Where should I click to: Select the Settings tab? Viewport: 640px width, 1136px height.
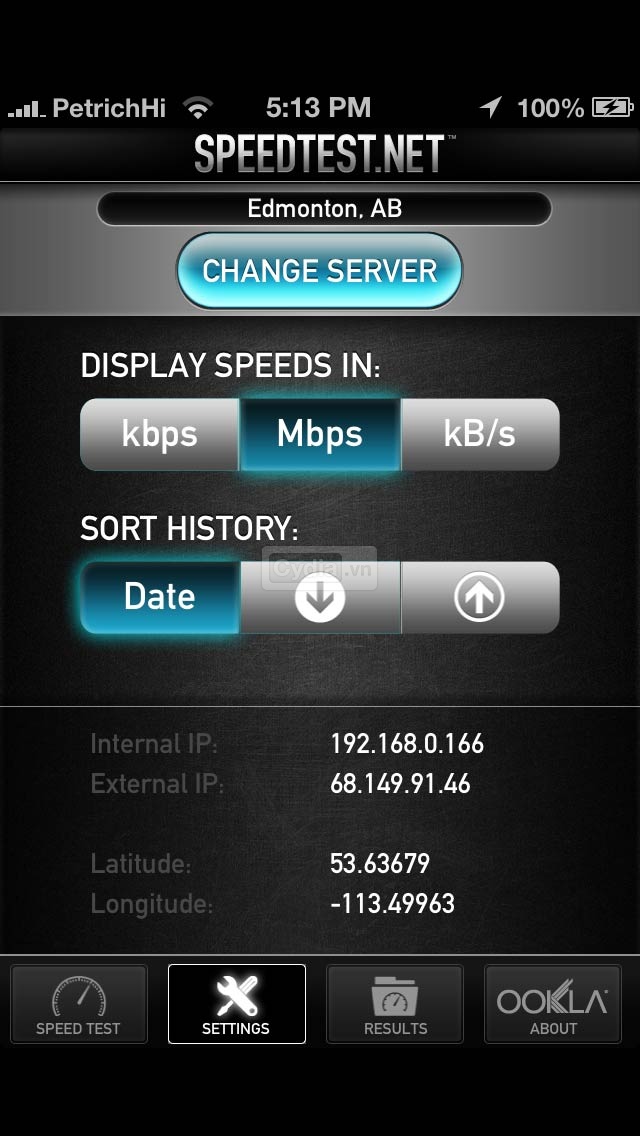(236, 1004)
